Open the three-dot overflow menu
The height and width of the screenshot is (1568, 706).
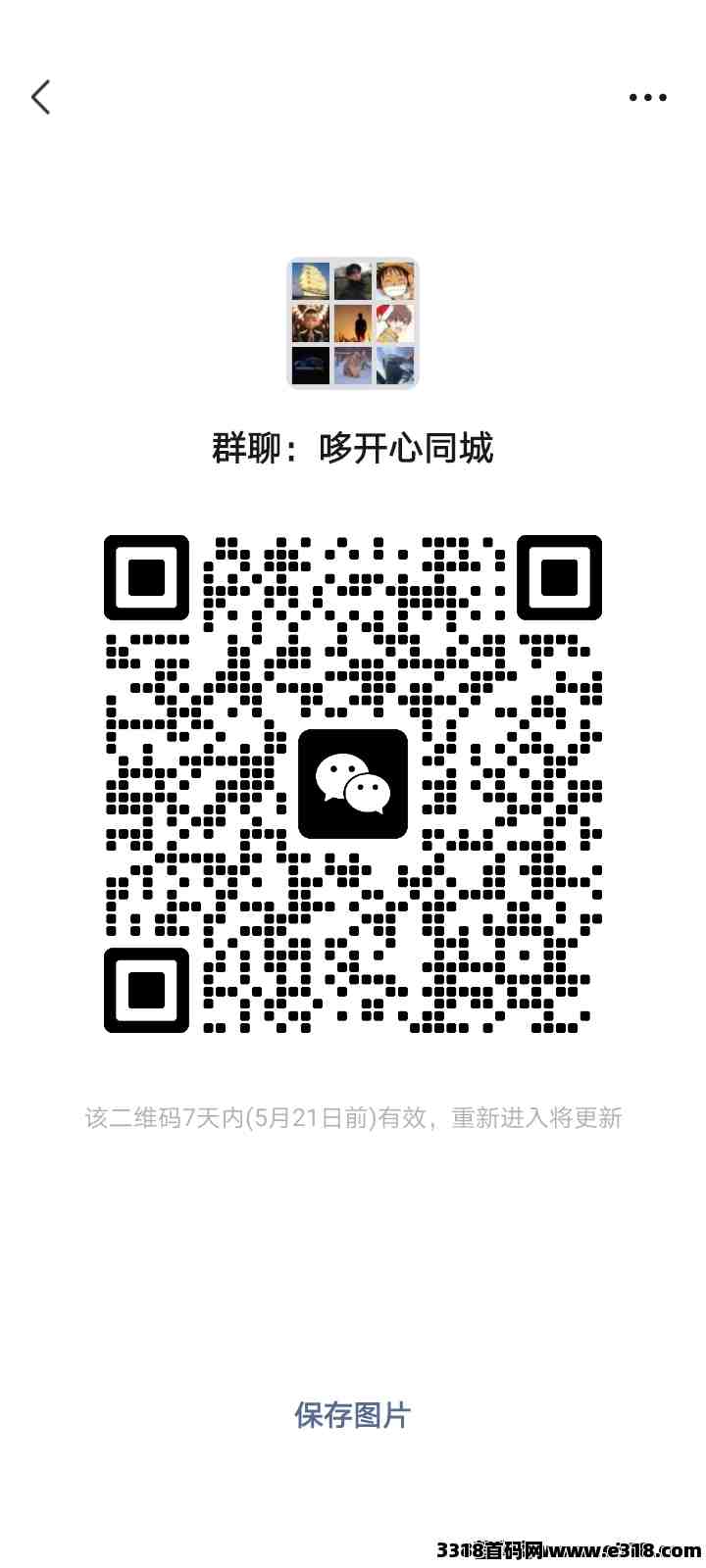[x=647, y=97]
